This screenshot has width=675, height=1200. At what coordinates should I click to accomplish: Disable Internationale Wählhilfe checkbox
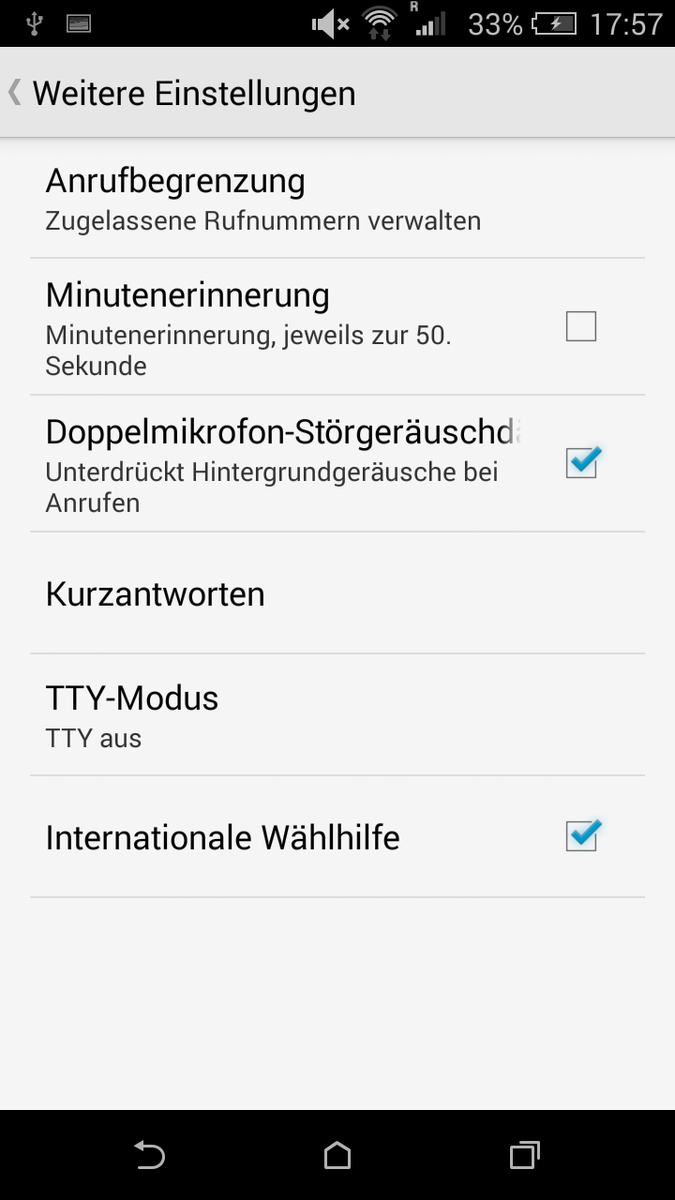(581, 836)
